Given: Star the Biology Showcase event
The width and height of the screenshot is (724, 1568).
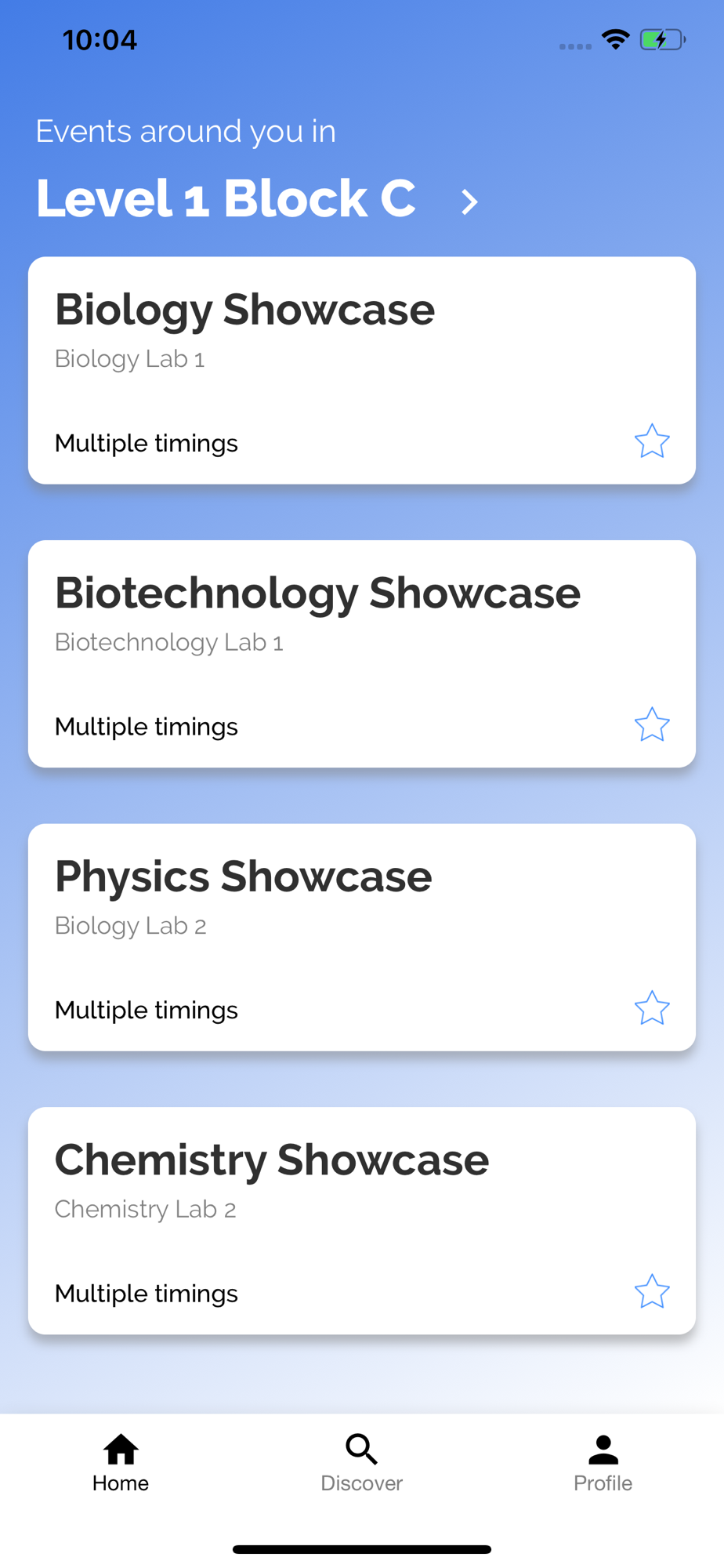Looking at the screenshot, I should pos(651,441).
